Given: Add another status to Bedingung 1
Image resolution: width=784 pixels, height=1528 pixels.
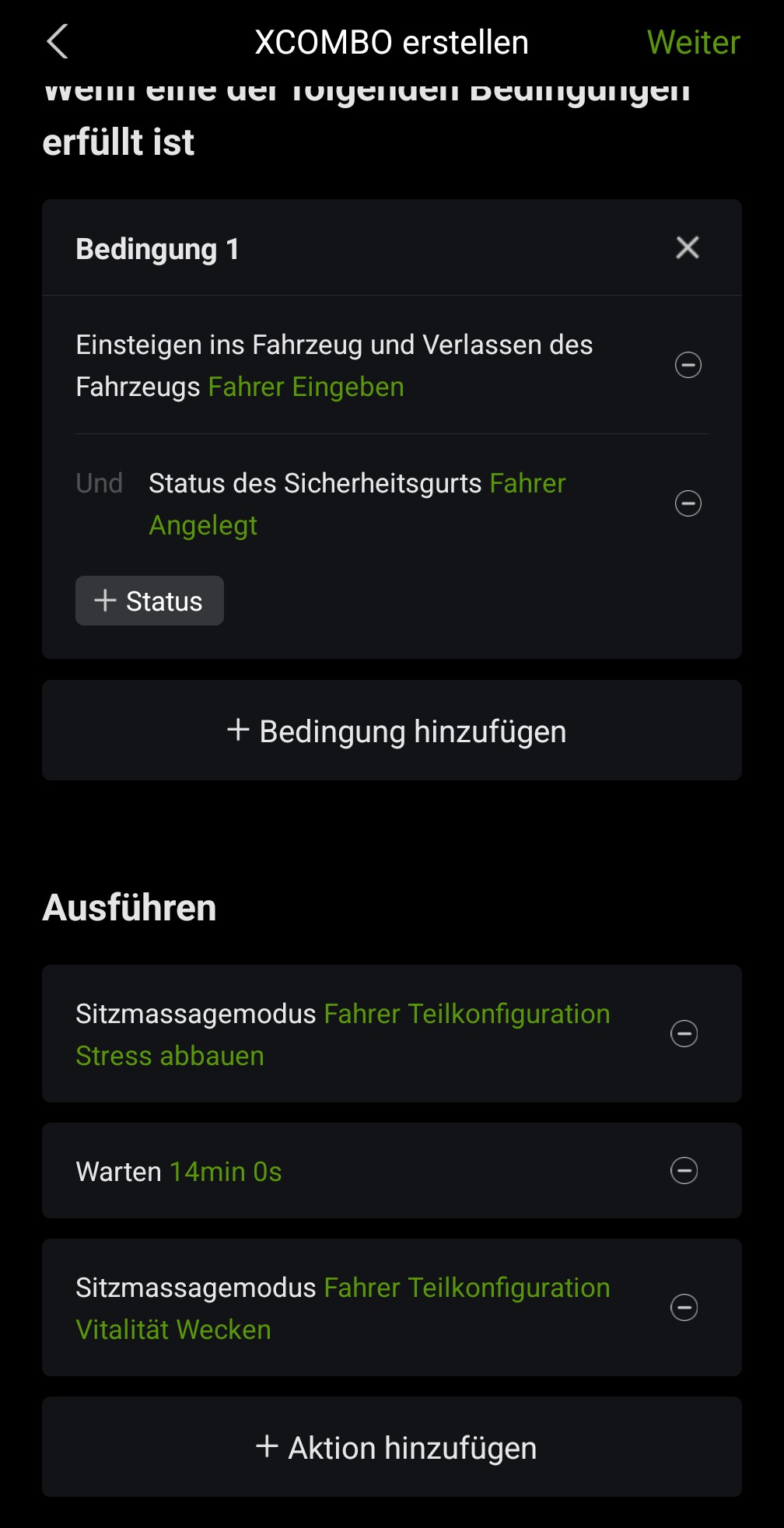Looking at the screenshot, I should (x=149, y=601).
